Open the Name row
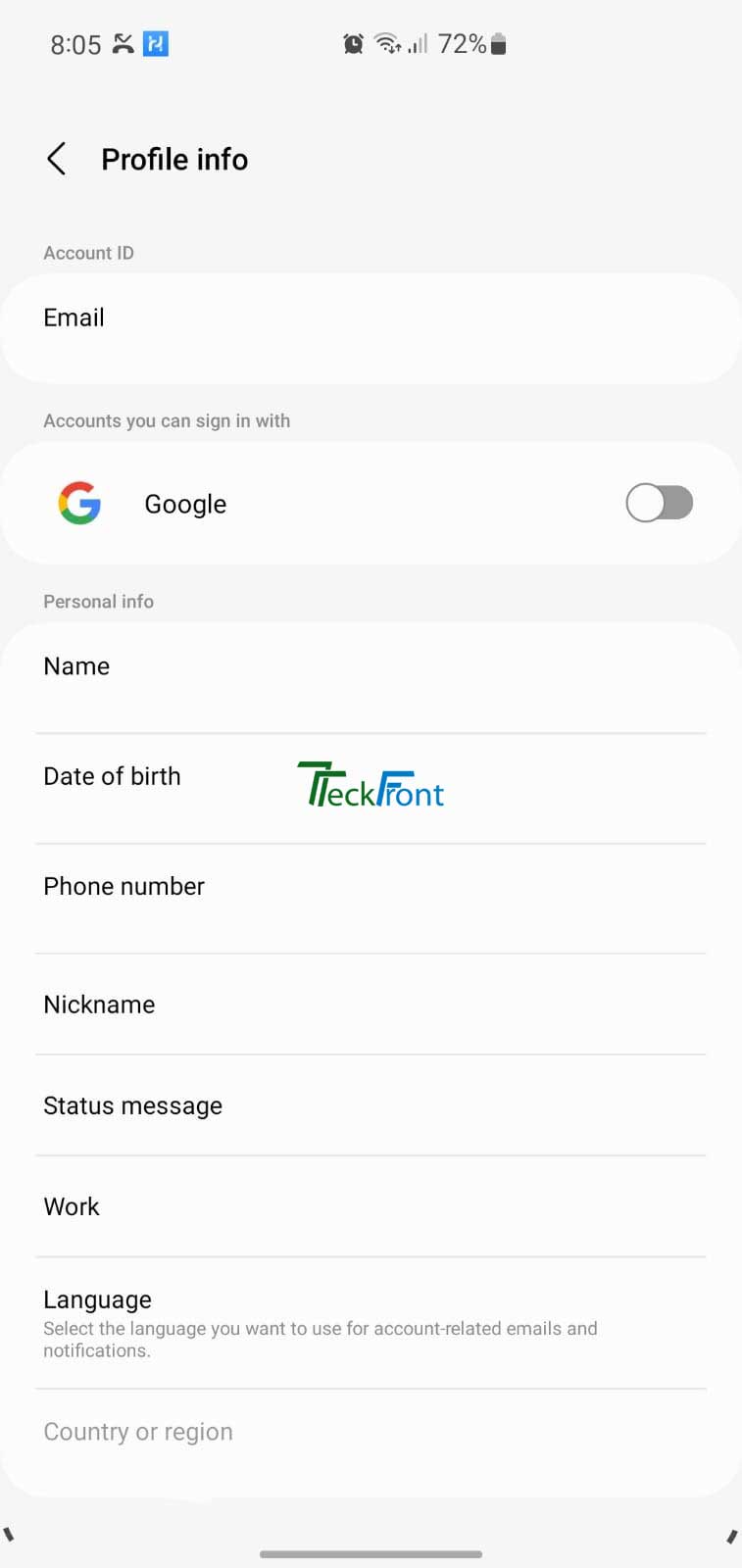Screen dimensions: 742x1568 tap(371, 678)
